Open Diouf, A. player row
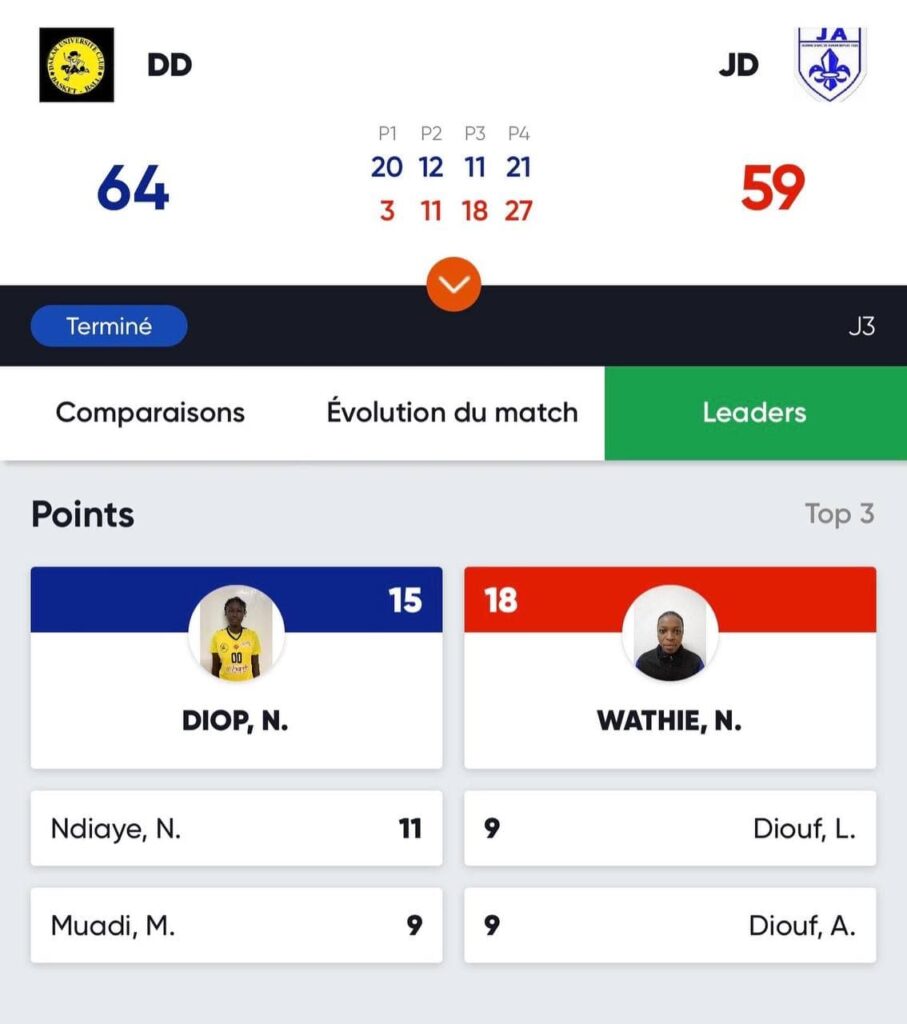This screenshot has height=1024, width=907. click(670, 926)
